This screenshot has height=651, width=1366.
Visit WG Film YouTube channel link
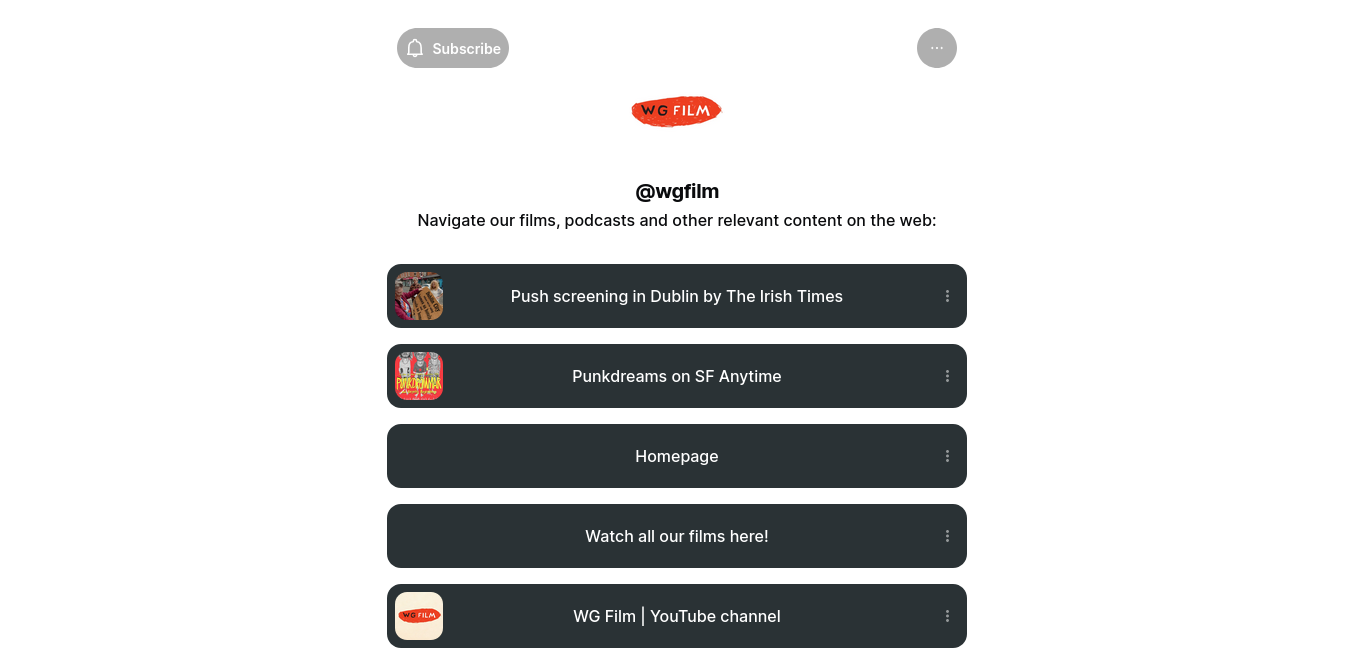[676, 616]
